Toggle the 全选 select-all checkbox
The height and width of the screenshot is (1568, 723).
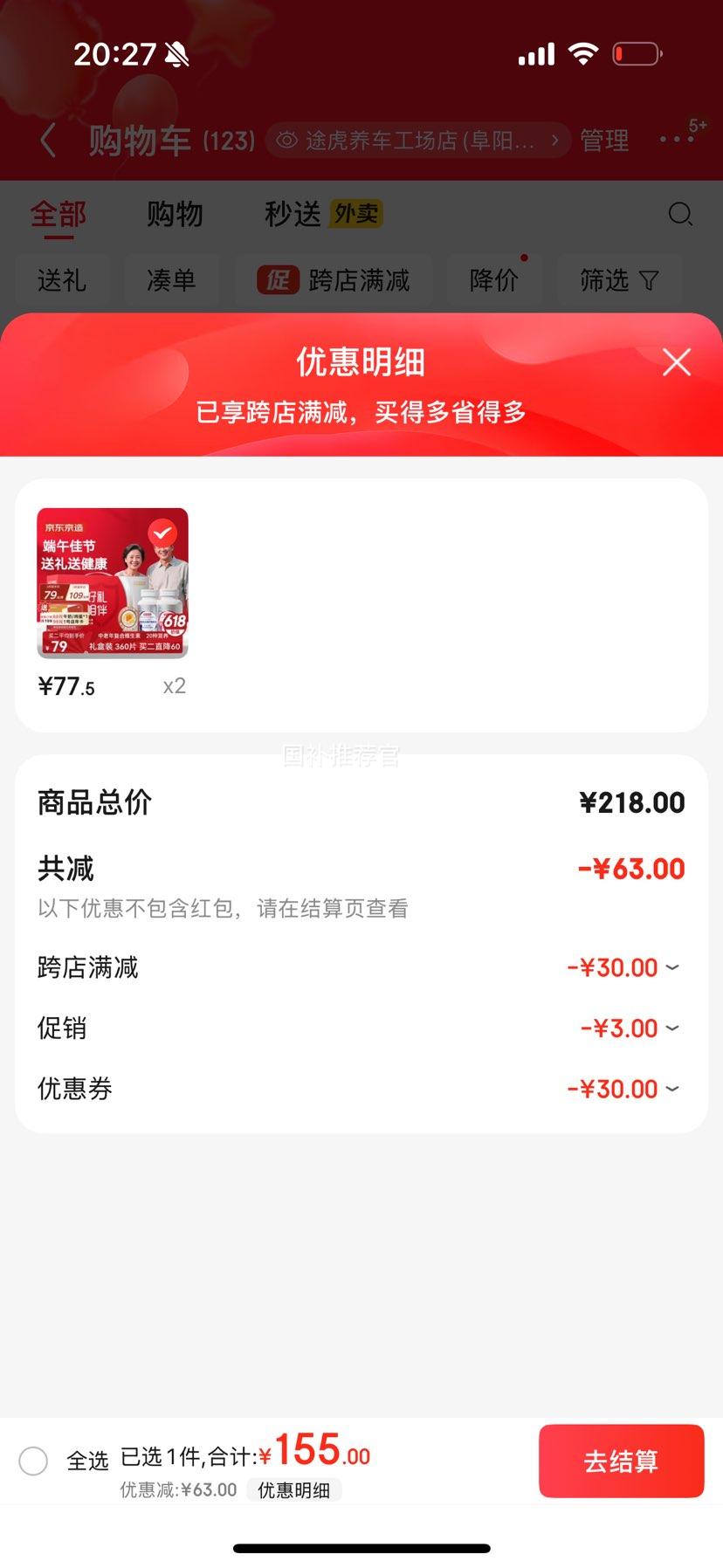(33, 1461)
